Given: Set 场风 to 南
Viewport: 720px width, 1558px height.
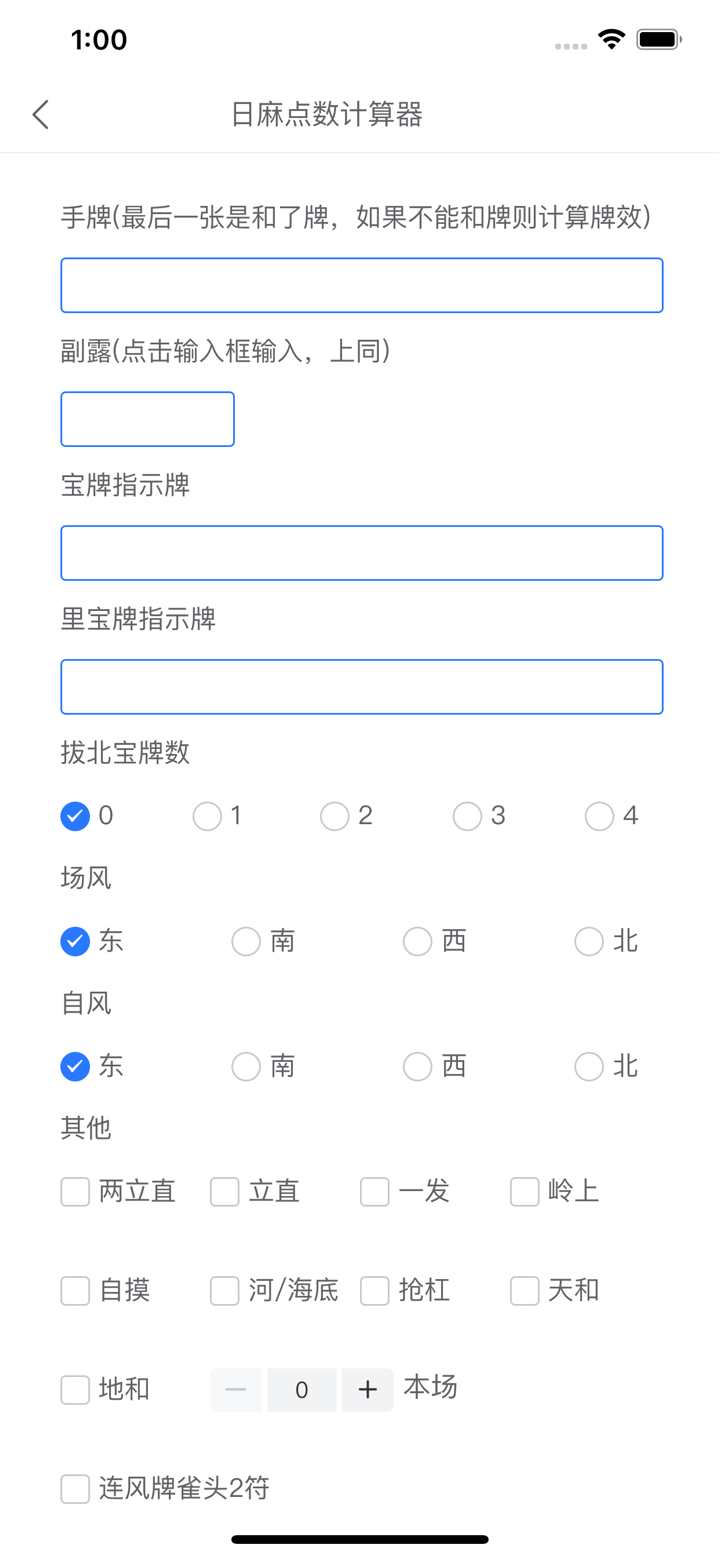Looking at the screenshot, I should coord(245,941).
